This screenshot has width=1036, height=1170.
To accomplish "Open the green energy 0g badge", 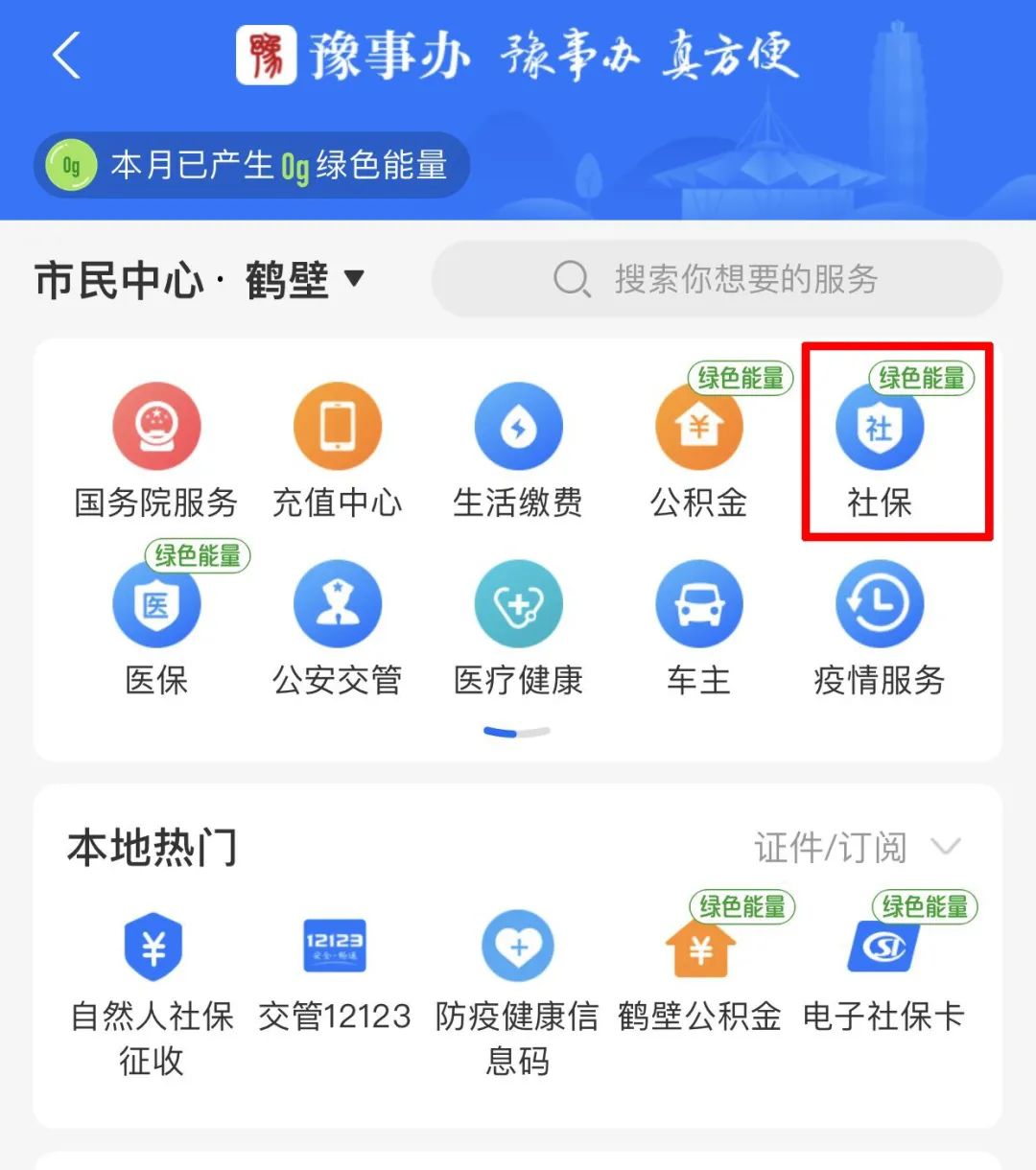I will 251,165.
